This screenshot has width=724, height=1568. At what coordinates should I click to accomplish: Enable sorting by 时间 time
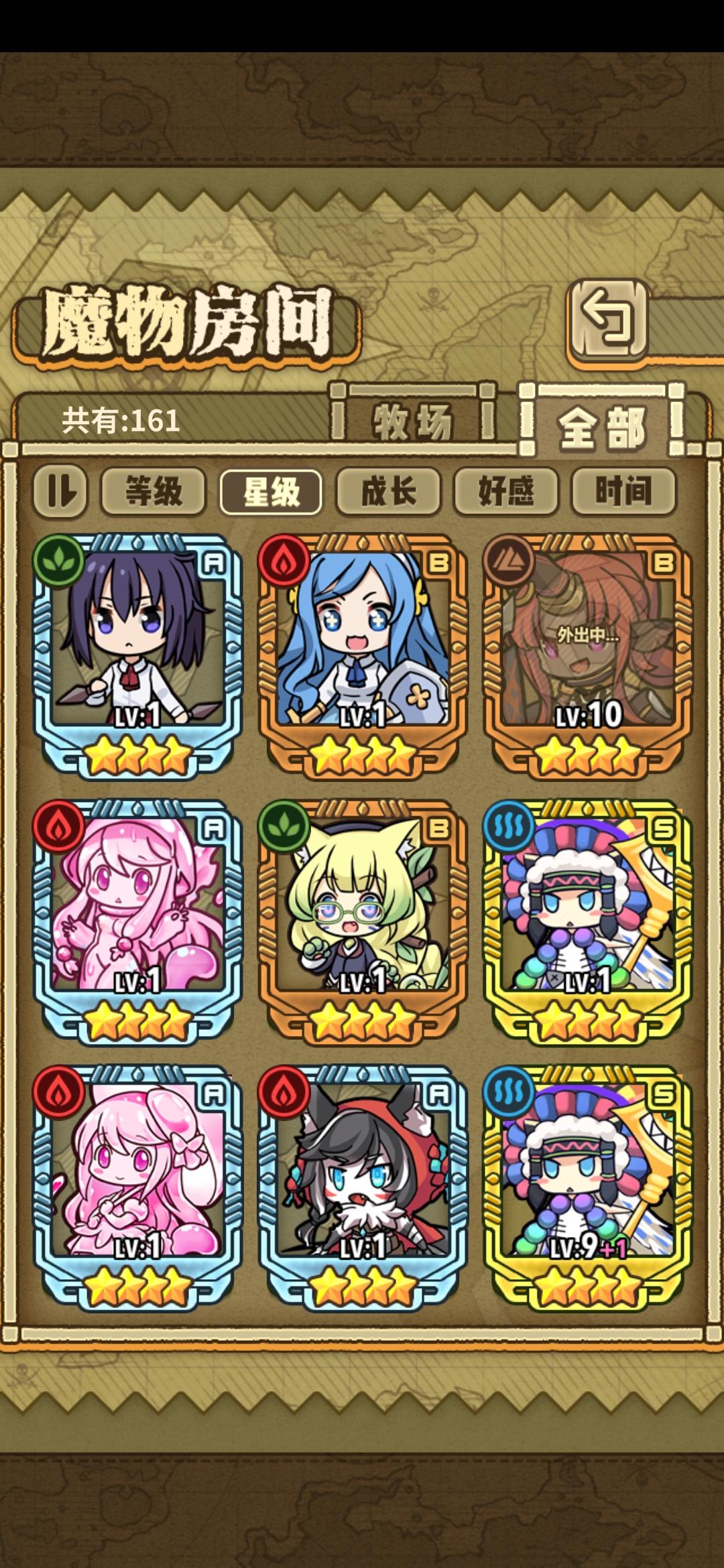click(623, 494)
